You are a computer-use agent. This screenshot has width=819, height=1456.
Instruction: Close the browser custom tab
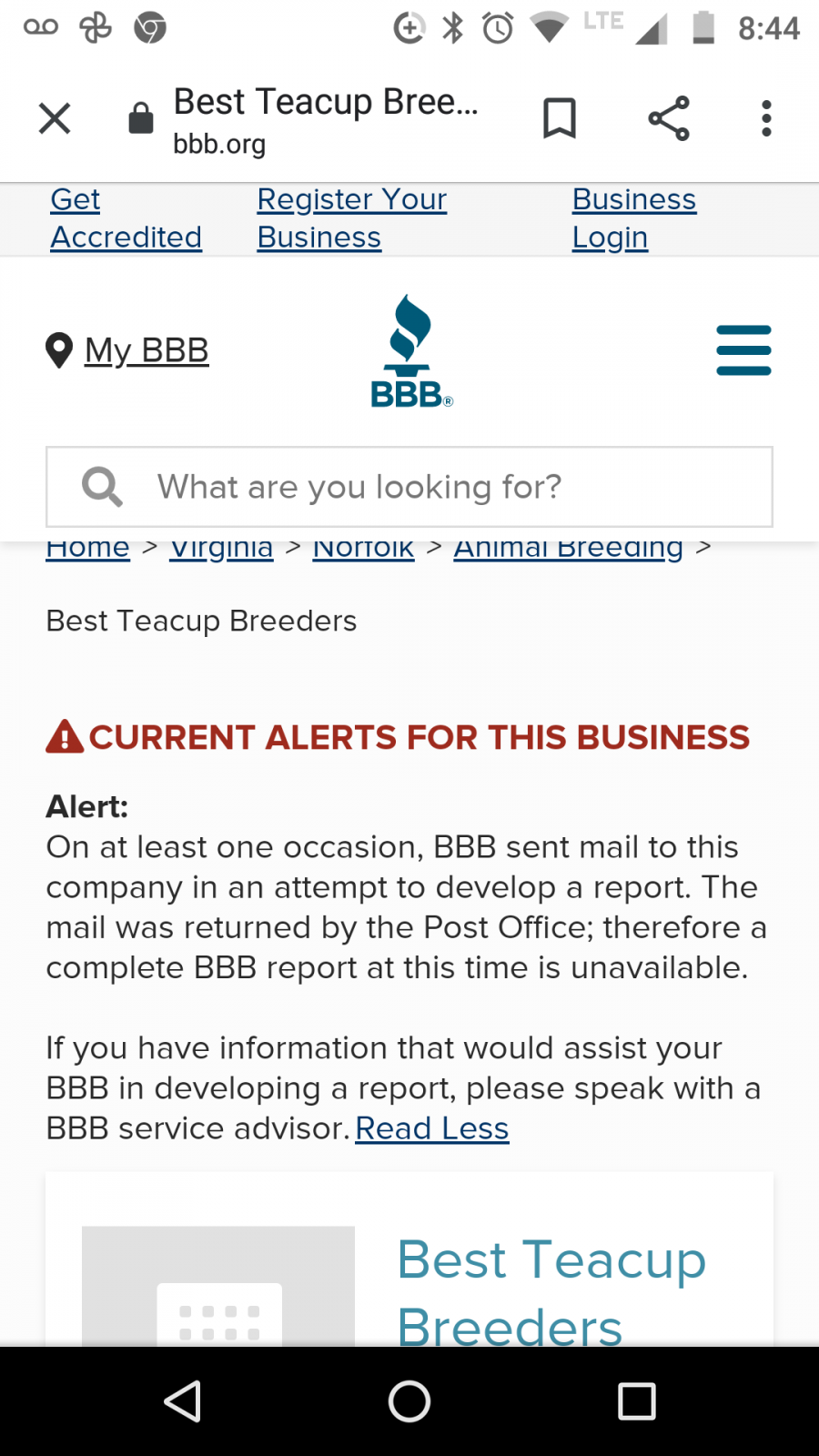[x=55, y=118]
